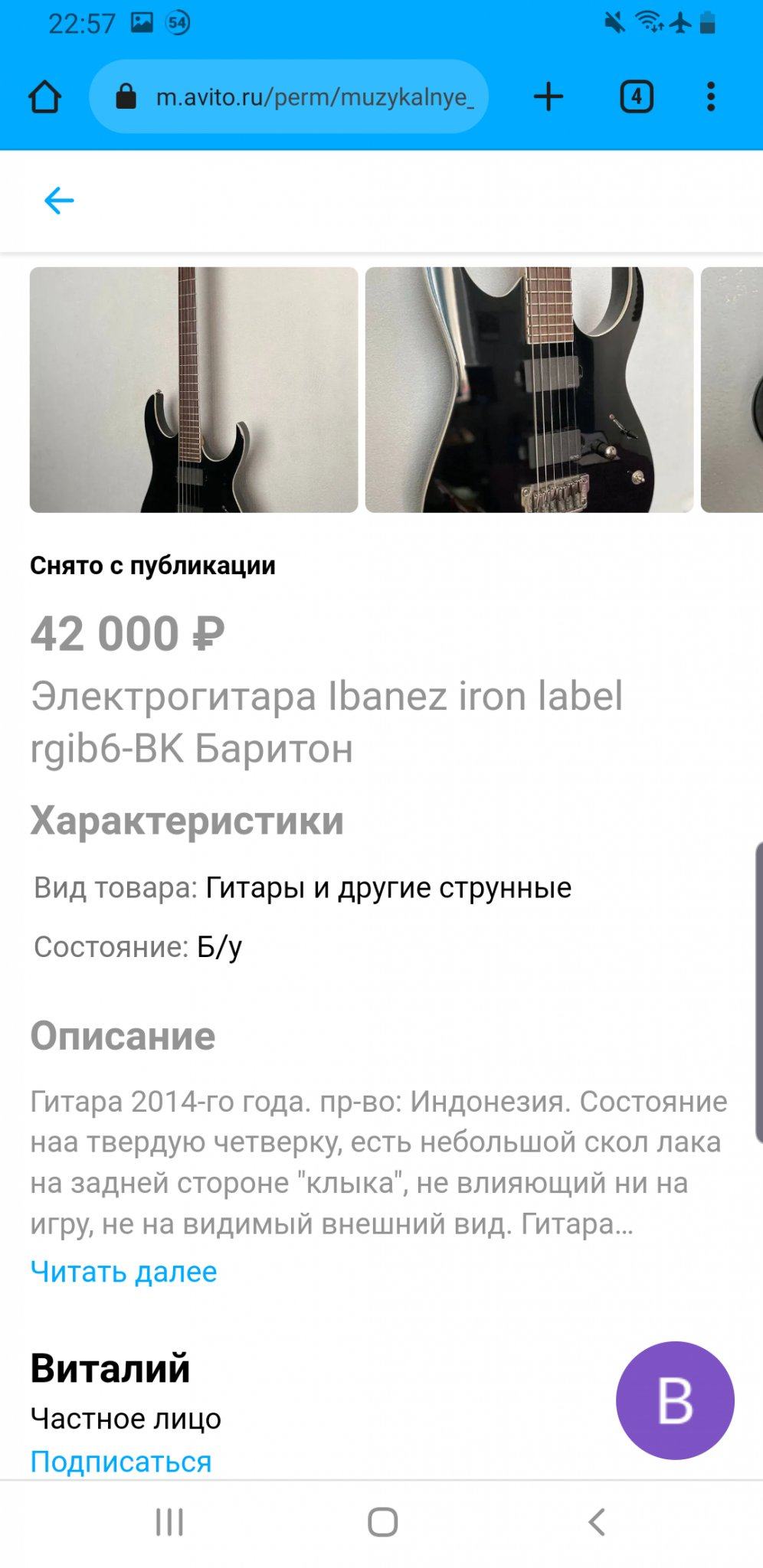Image resolution: width=763 pixels, height=1568 pixels.
Task: Expand description with Читать далее
Action: point(123,1272)
